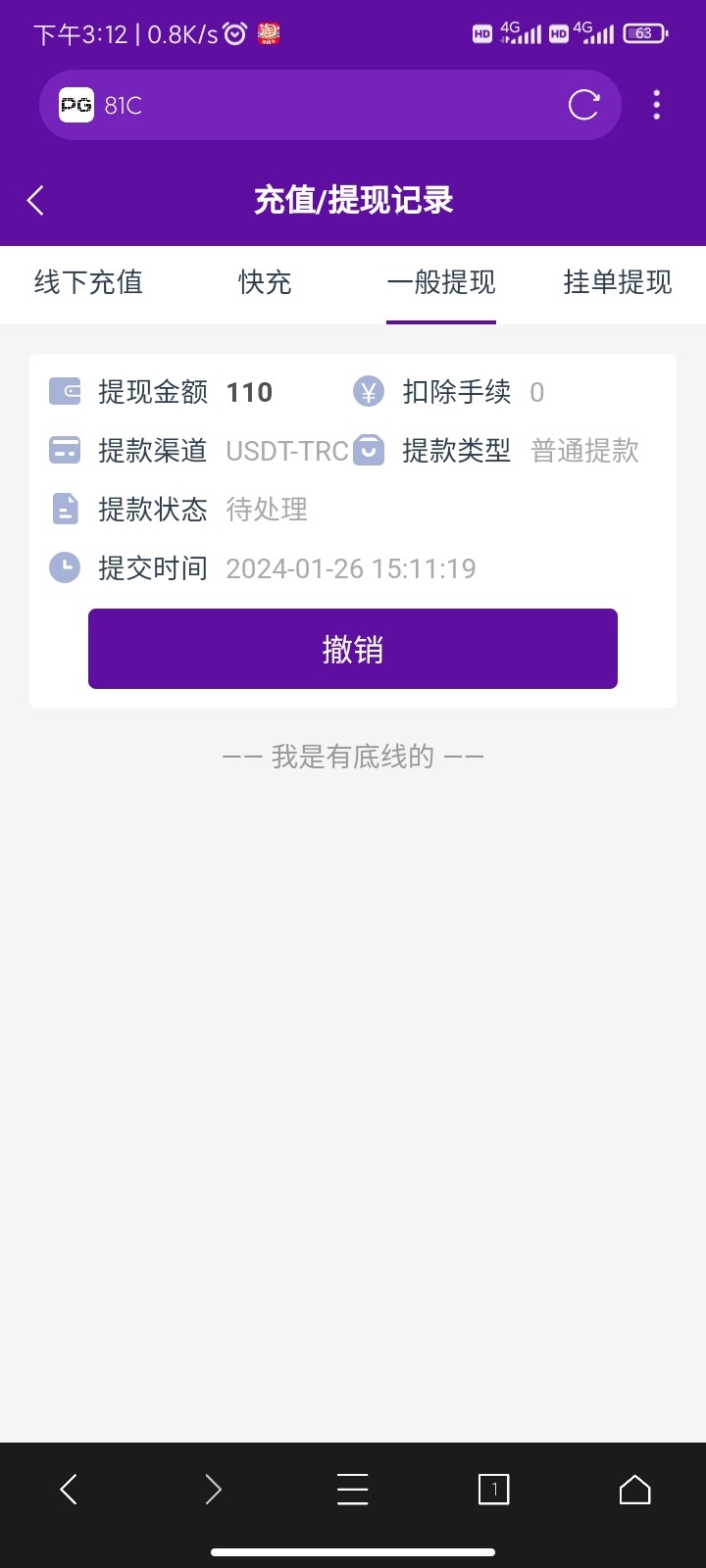Click the bank card icon beside 提款渠道
The height and width of the screenshot is (1568, 706).
click(64, 450)
